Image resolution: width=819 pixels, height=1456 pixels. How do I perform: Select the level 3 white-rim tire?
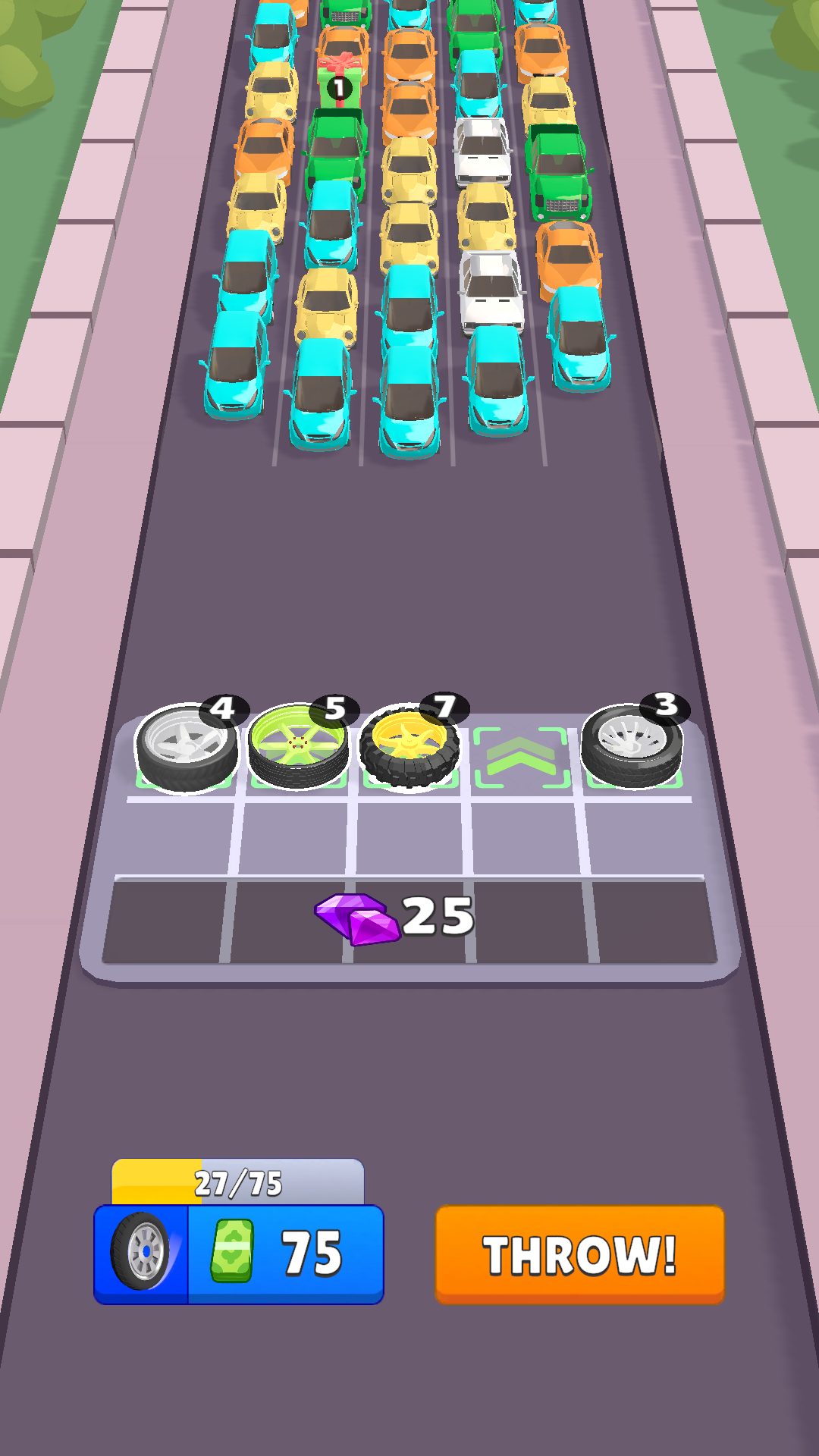(632, 748)
